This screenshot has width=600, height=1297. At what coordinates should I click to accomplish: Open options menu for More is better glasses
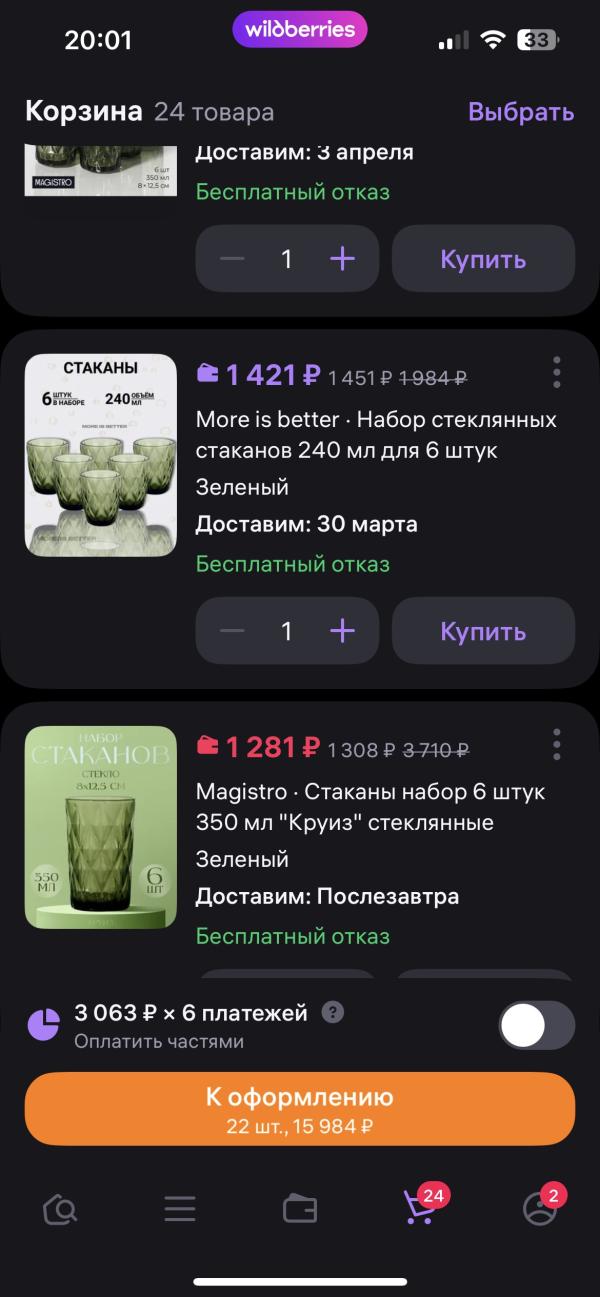tap(556, 373)
